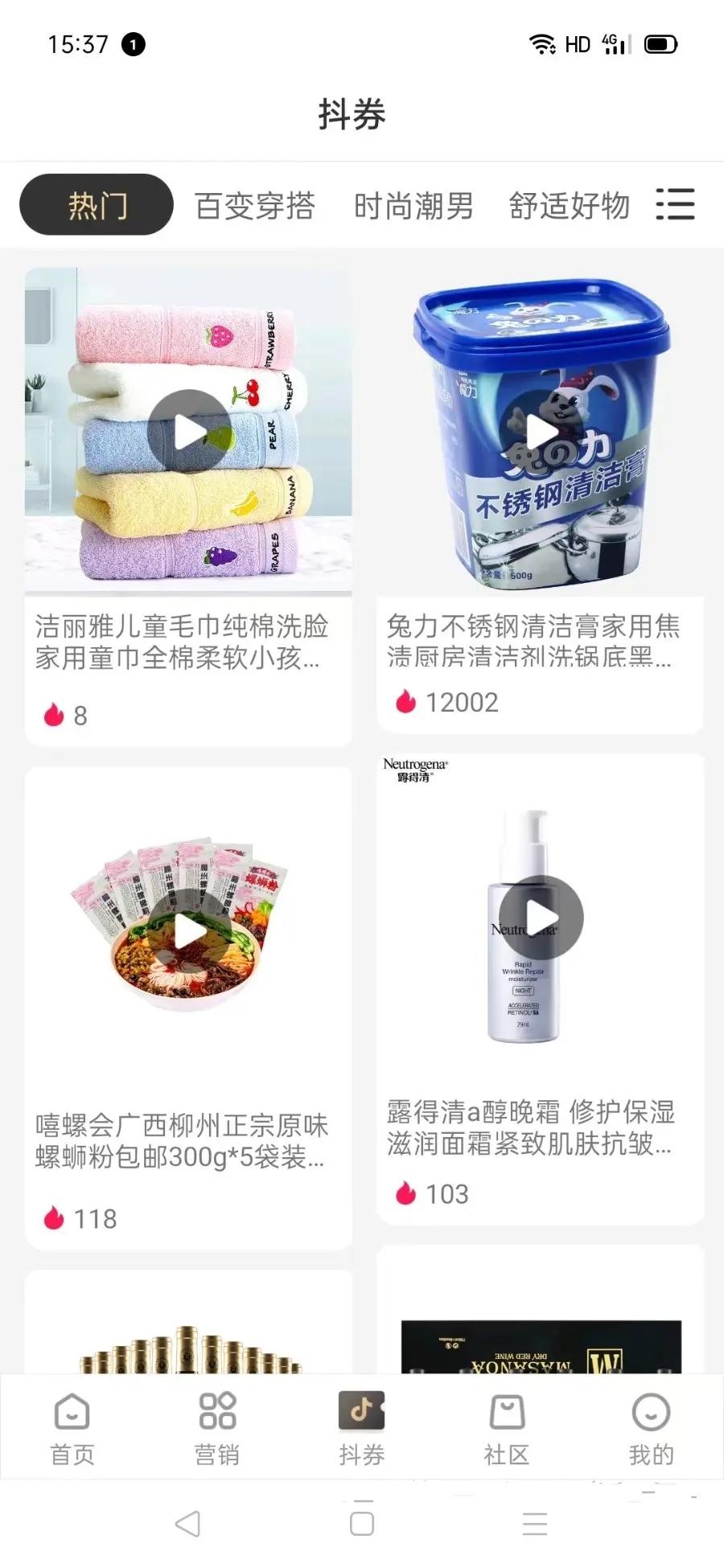Image resolution: width=724 pixels, height=1568 pixels.
Task: Play the video on the 兔力不锈钢清洁膏 card
Action: [x=542, y=432]
